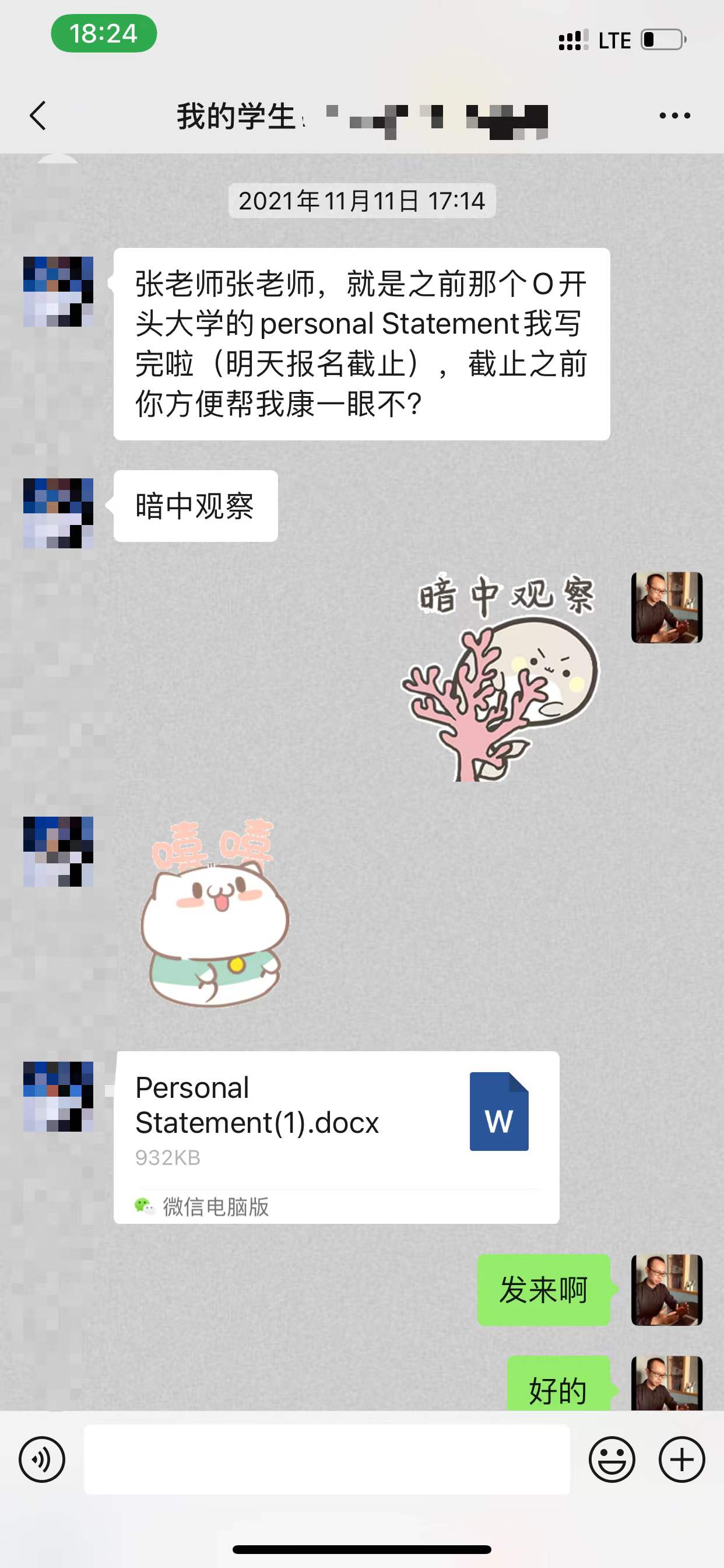Open own avatar next to 发来啊
The height and width of the screenshot is (1568, 724).
tap(667, 1289)
